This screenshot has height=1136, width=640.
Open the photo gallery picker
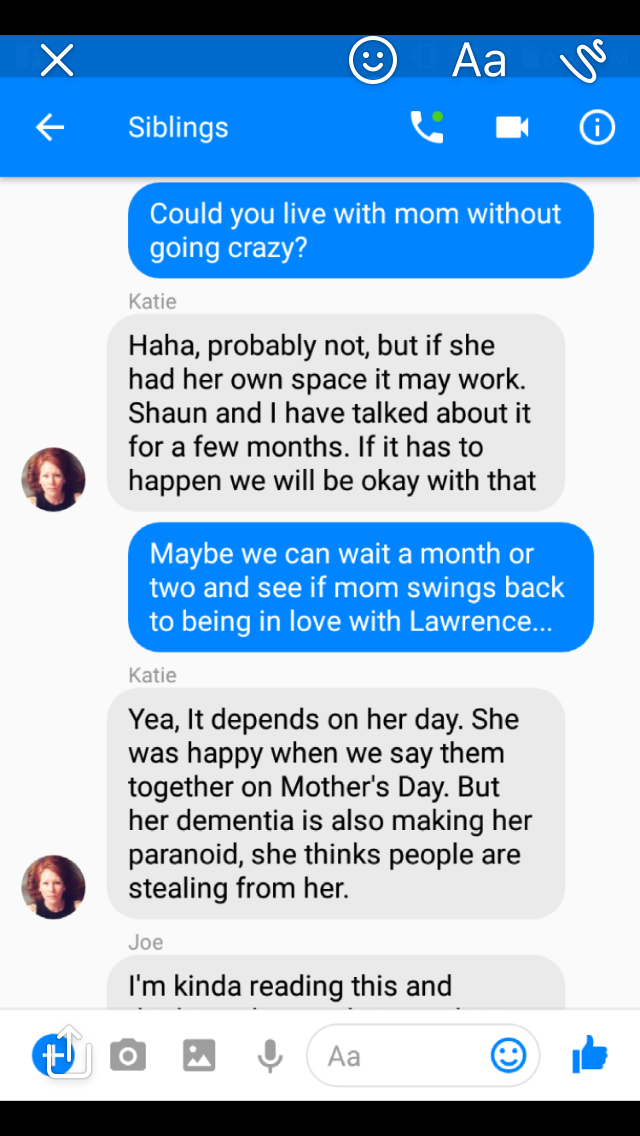[x=199, y=1055]
